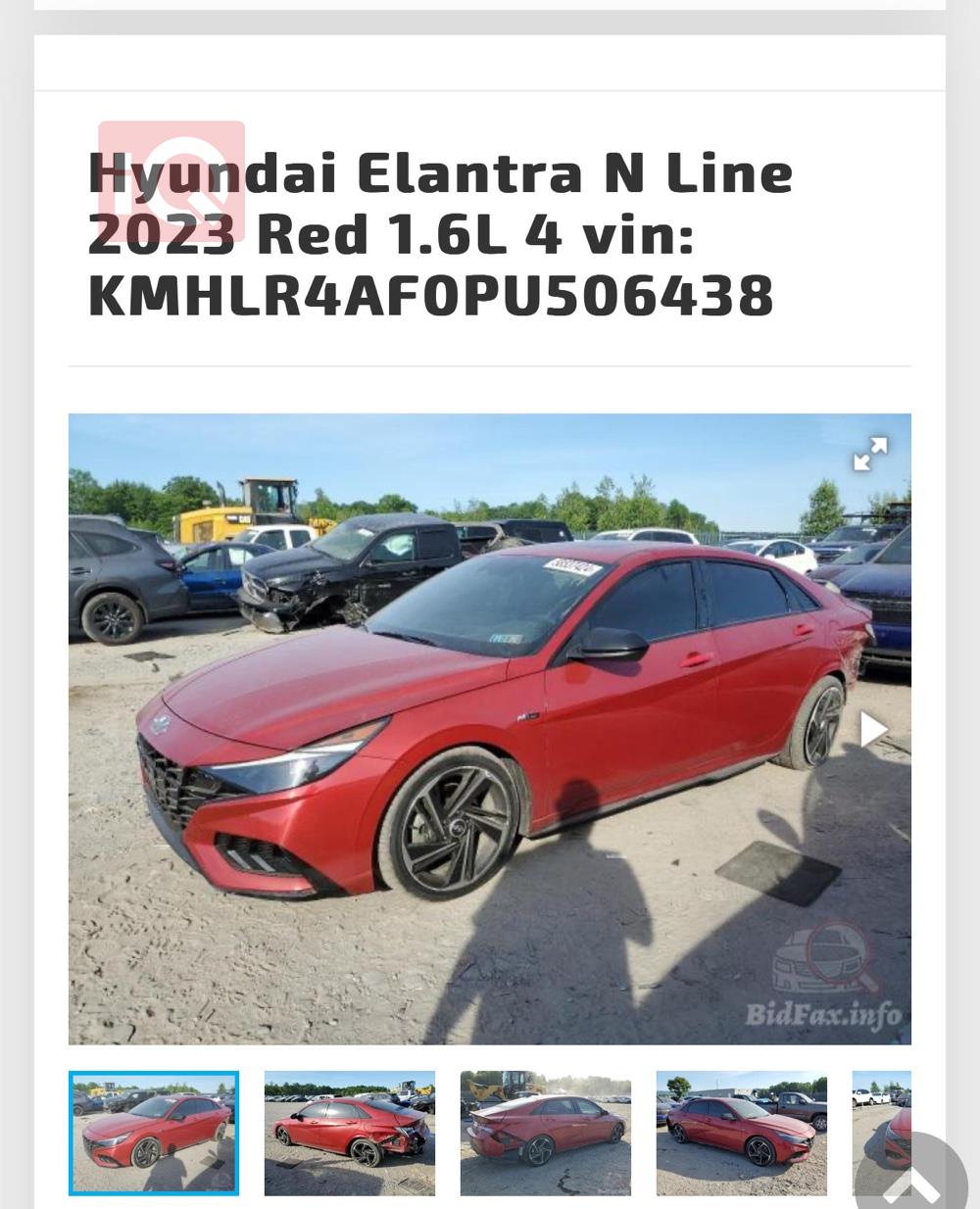
Task: Select the rear-damage second thumbnail
Action: (349, 1132)
